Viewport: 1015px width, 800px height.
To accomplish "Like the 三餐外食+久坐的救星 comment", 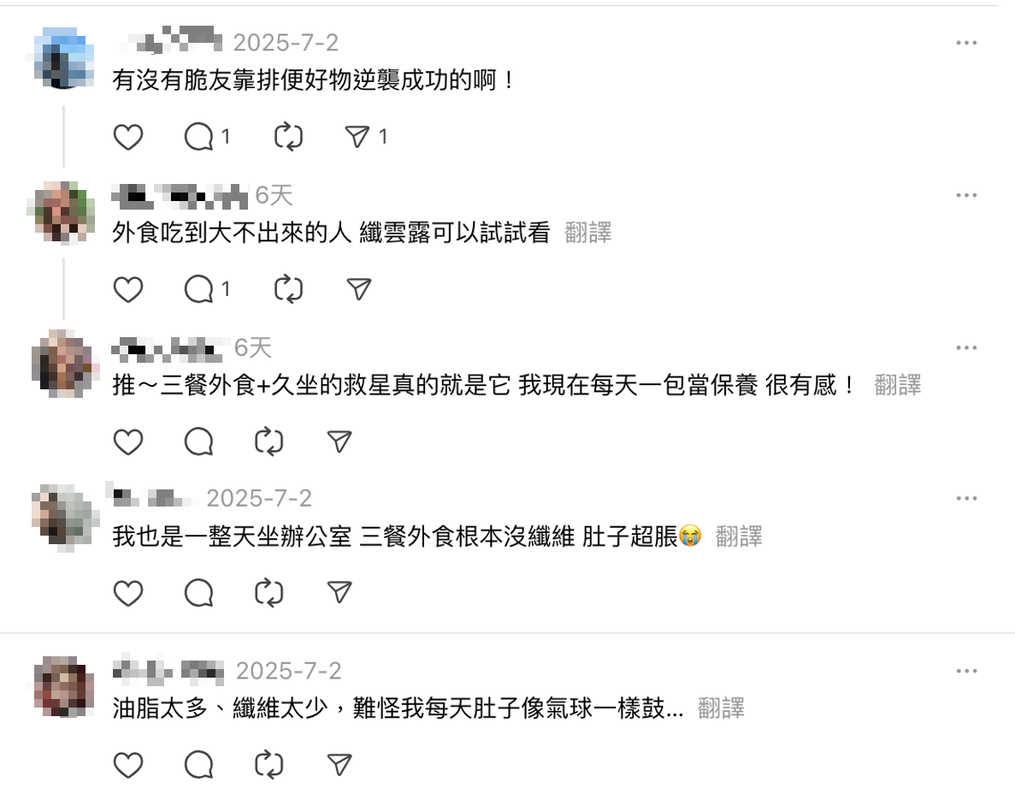I will pos(128,441).
